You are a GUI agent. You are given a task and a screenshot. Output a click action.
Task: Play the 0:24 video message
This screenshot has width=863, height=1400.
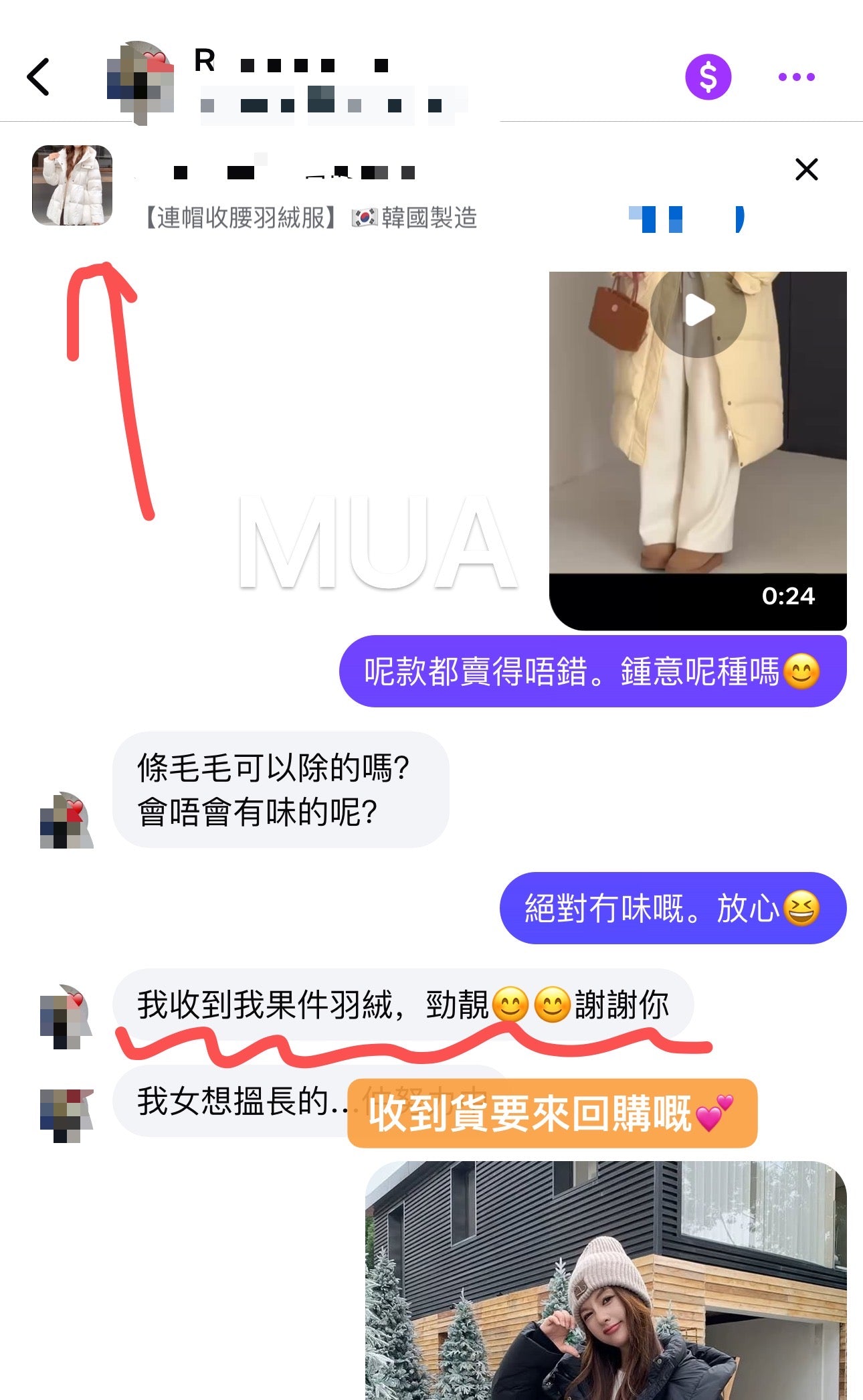pyautogui.click(x=698, y=311)
